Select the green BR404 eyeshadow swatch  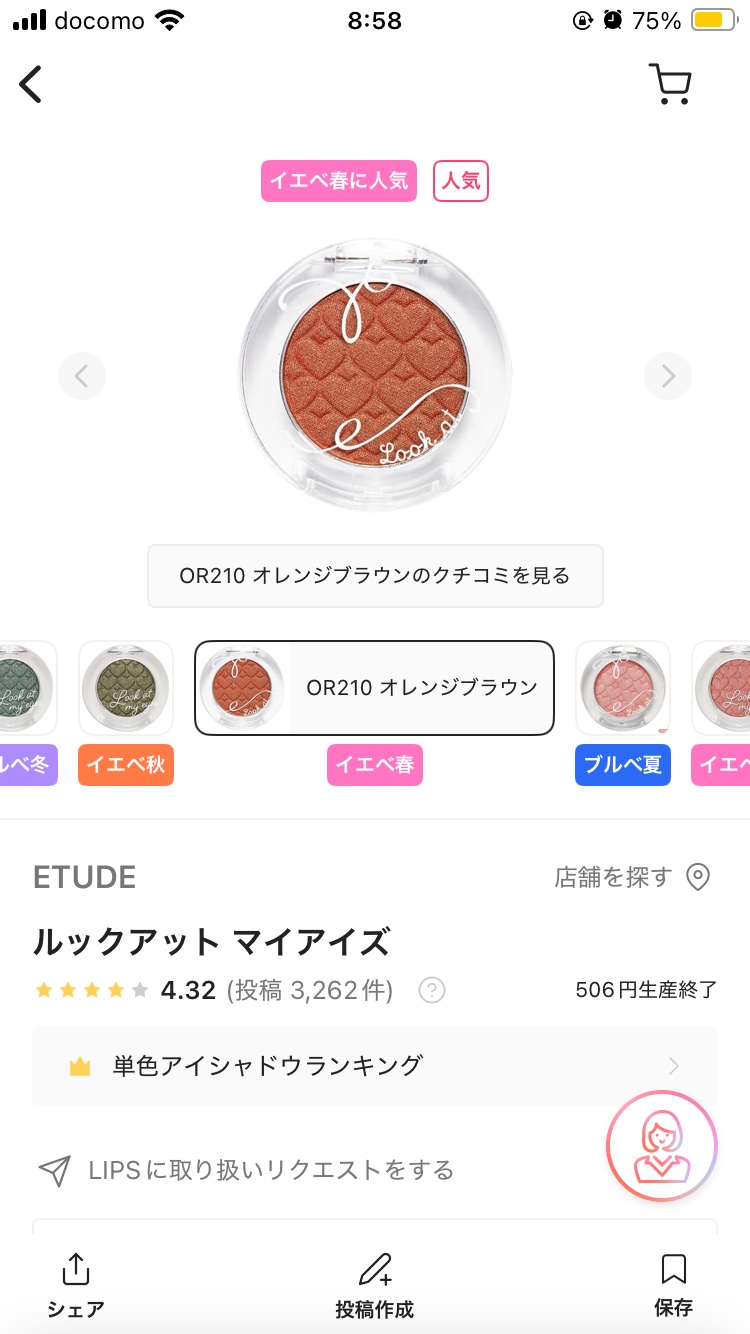click(125, 687)
